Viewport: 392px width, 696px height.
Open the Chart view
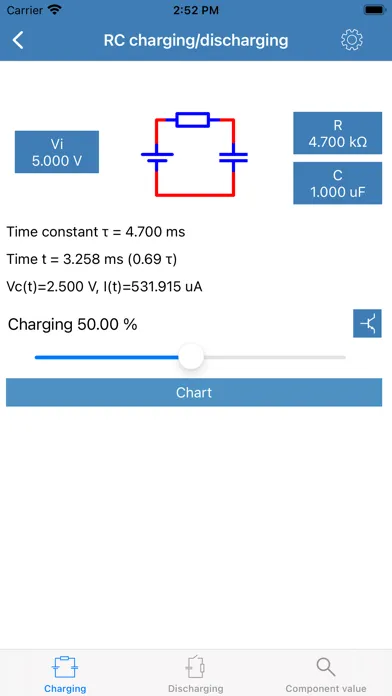point(194,392)
